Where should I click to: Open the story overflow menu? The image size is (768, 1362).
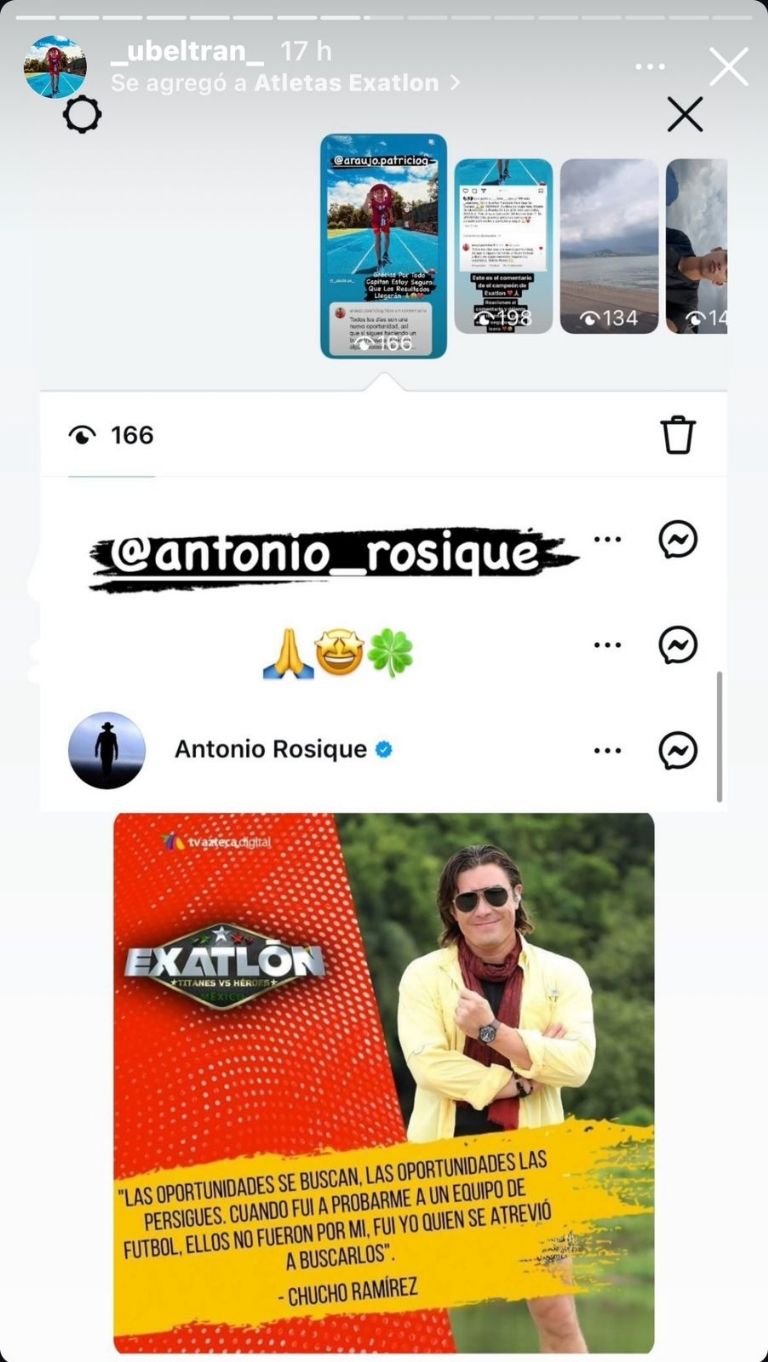pyautogui.click(x=650, y=67)
